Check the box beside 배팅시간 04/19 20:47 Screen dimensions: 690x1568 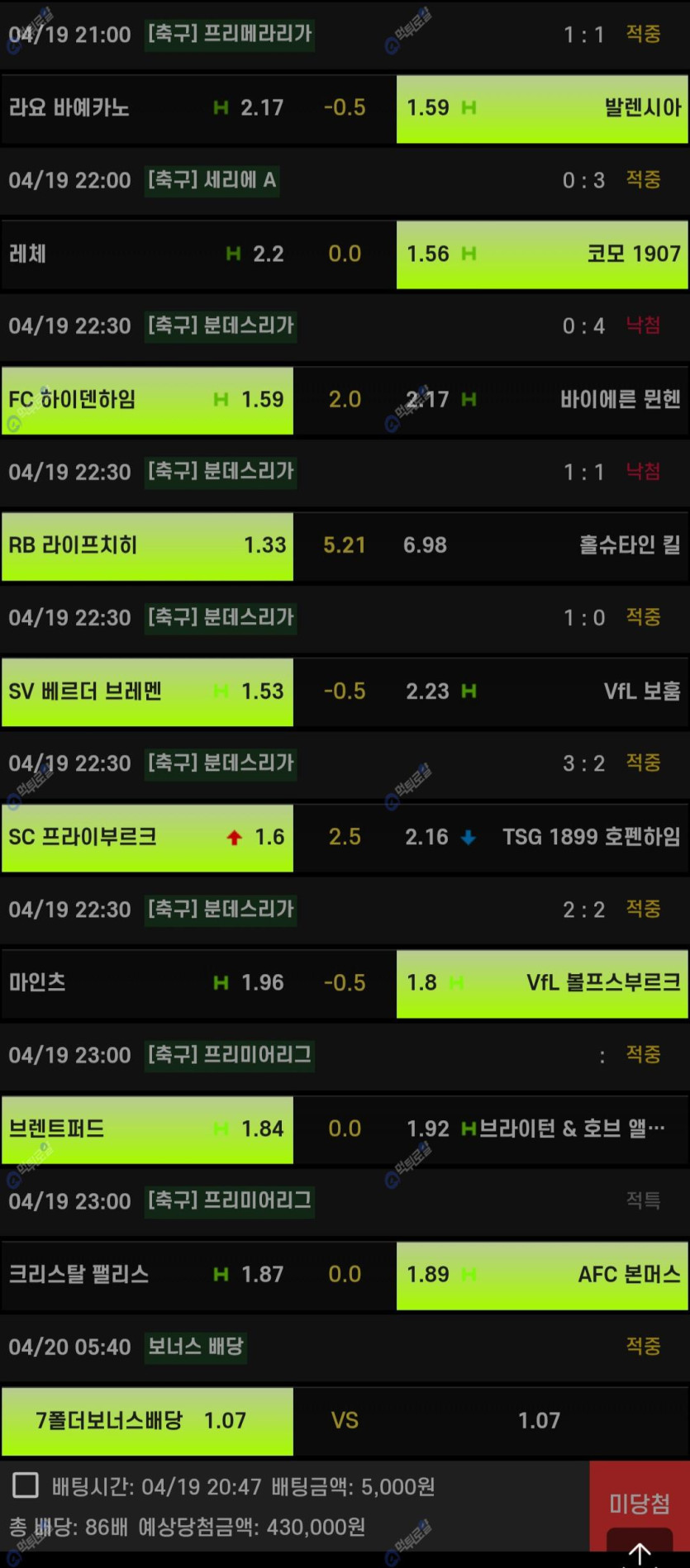click(x=26, y=1485)
